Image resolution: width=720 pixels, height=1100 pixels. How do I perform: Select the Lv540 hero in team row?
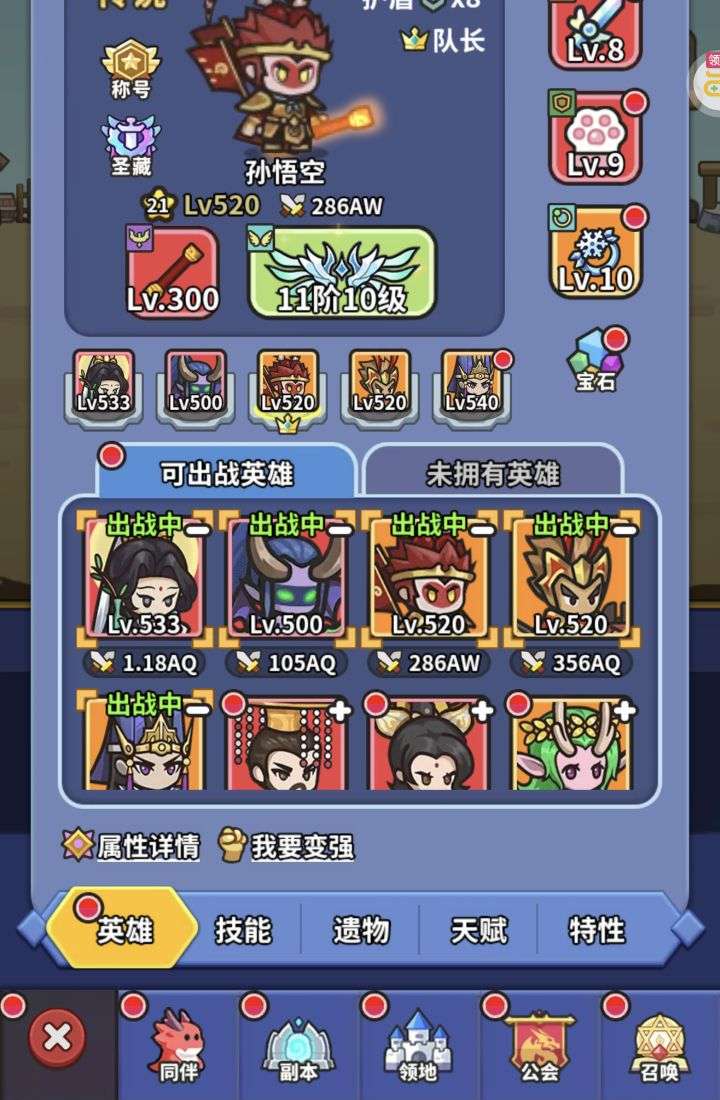tap(471, 384)
